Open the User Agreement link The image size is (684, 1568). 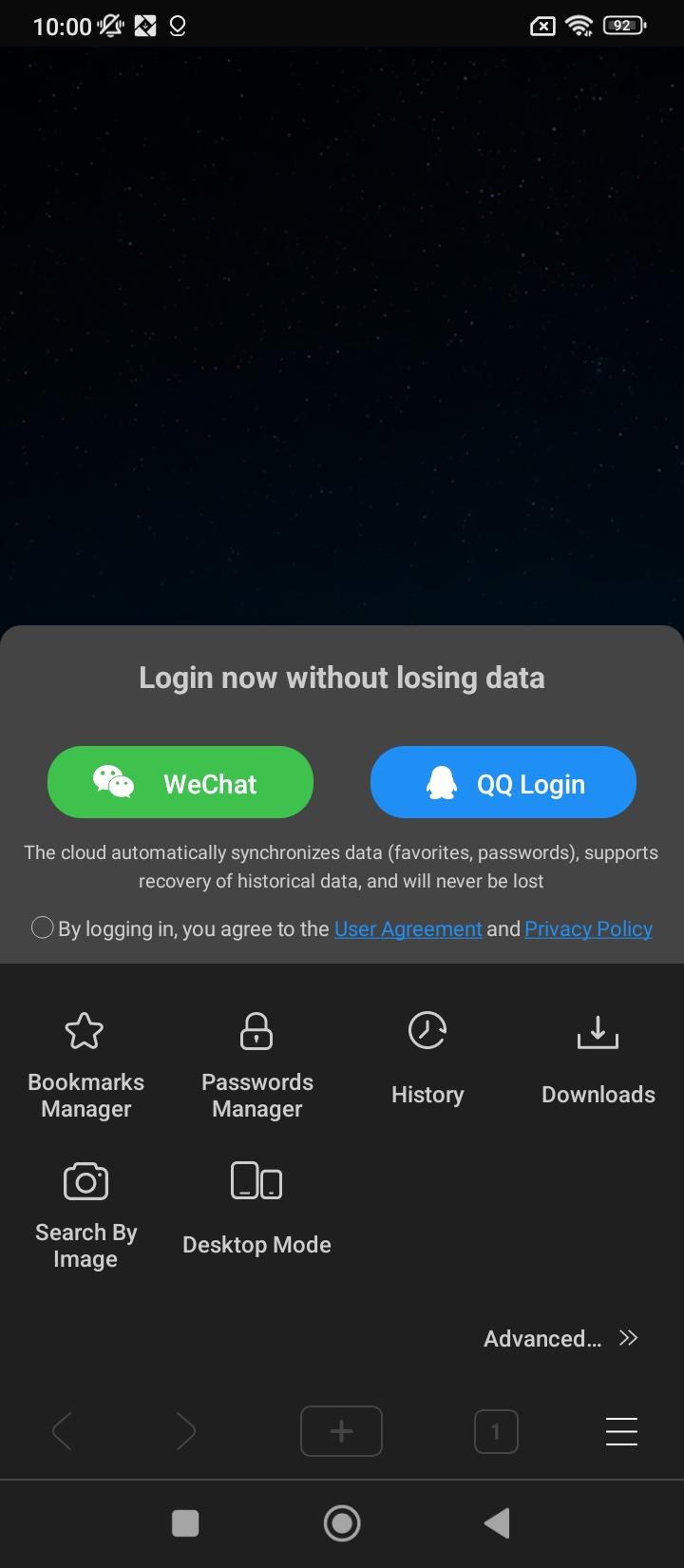click(408, 928)
